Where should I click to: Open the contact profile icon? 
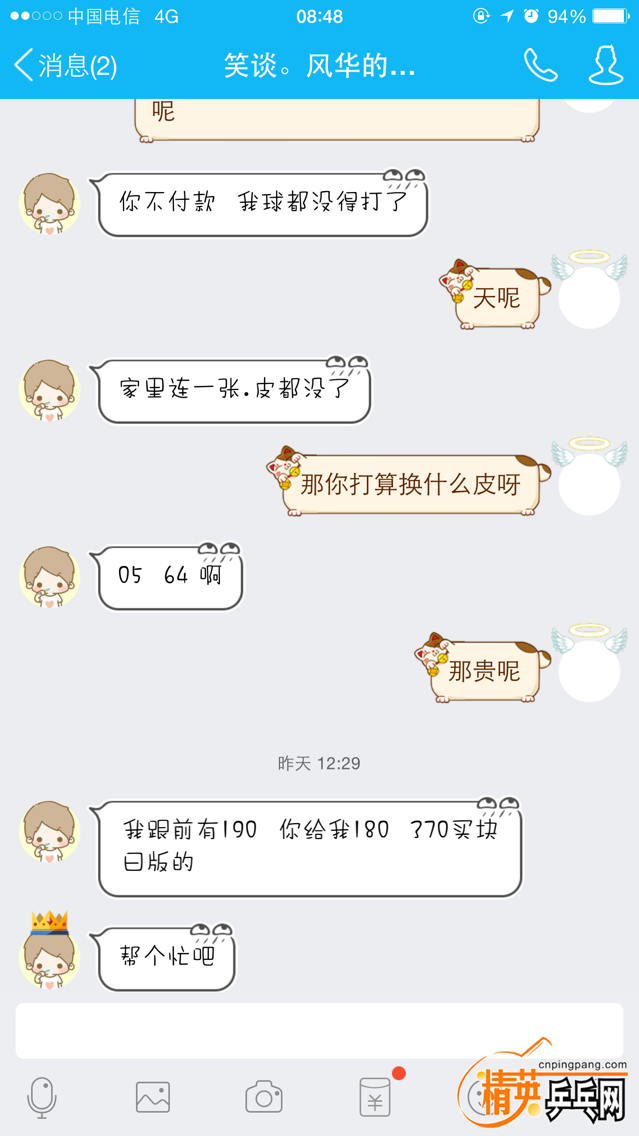coord(606,66)
